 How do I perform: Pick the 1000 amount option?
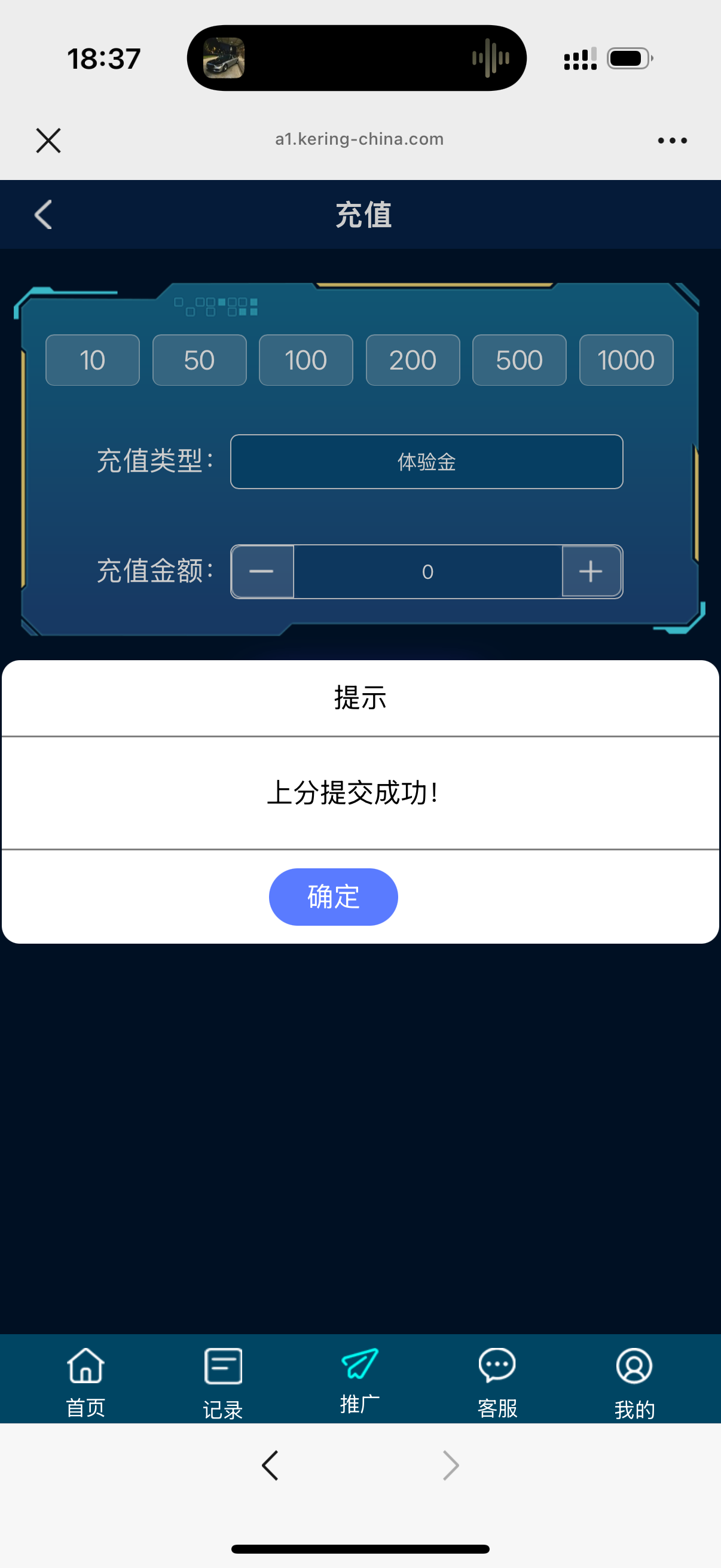coord(626,360)
